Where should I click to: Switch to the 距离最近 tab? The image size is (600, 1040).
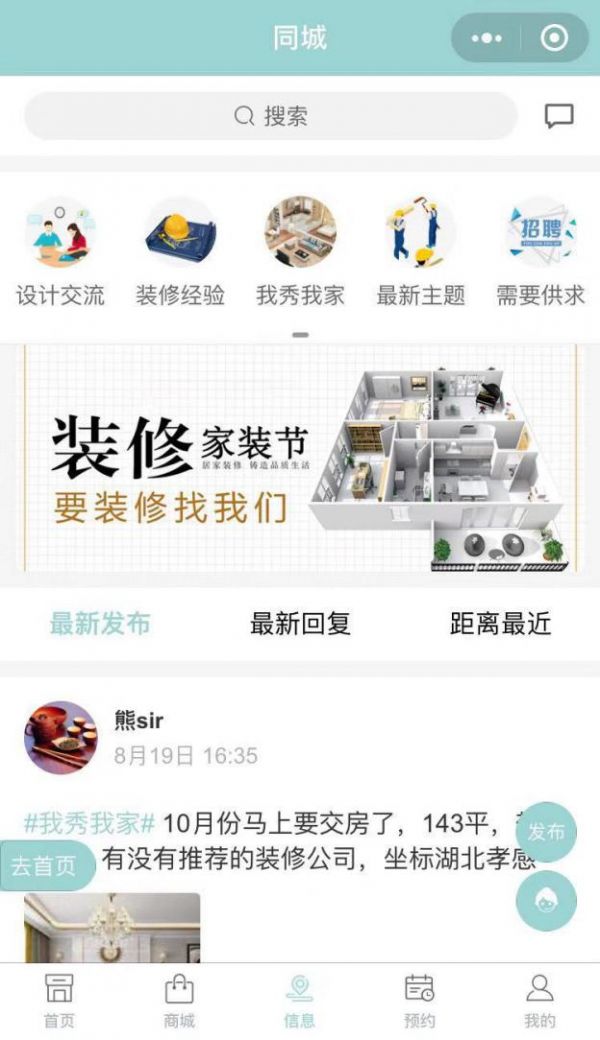click(500, 624)
